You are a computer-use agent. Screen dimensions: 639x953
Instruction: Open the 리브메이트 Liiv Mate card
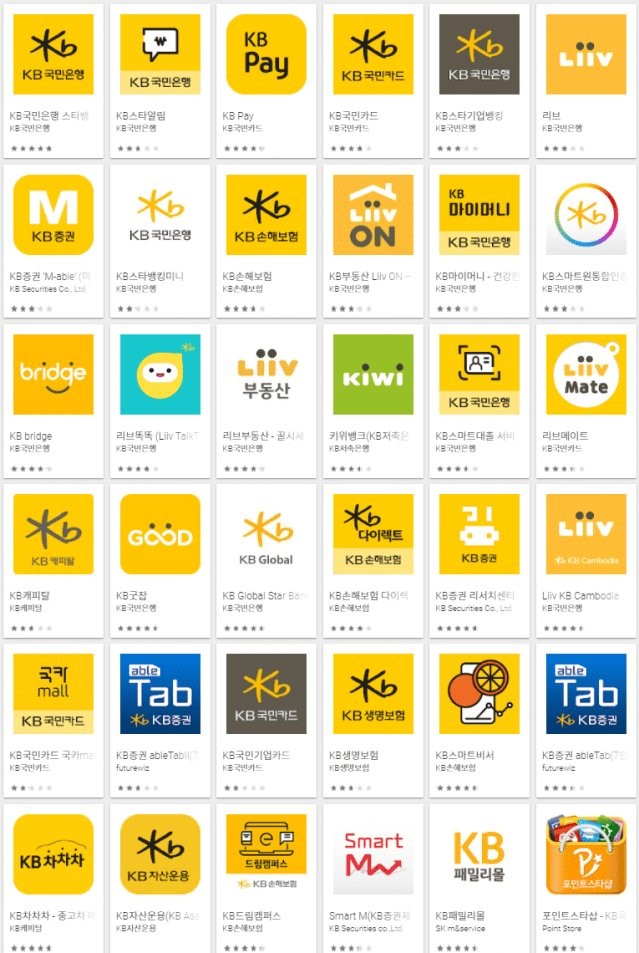coord(586,375)
